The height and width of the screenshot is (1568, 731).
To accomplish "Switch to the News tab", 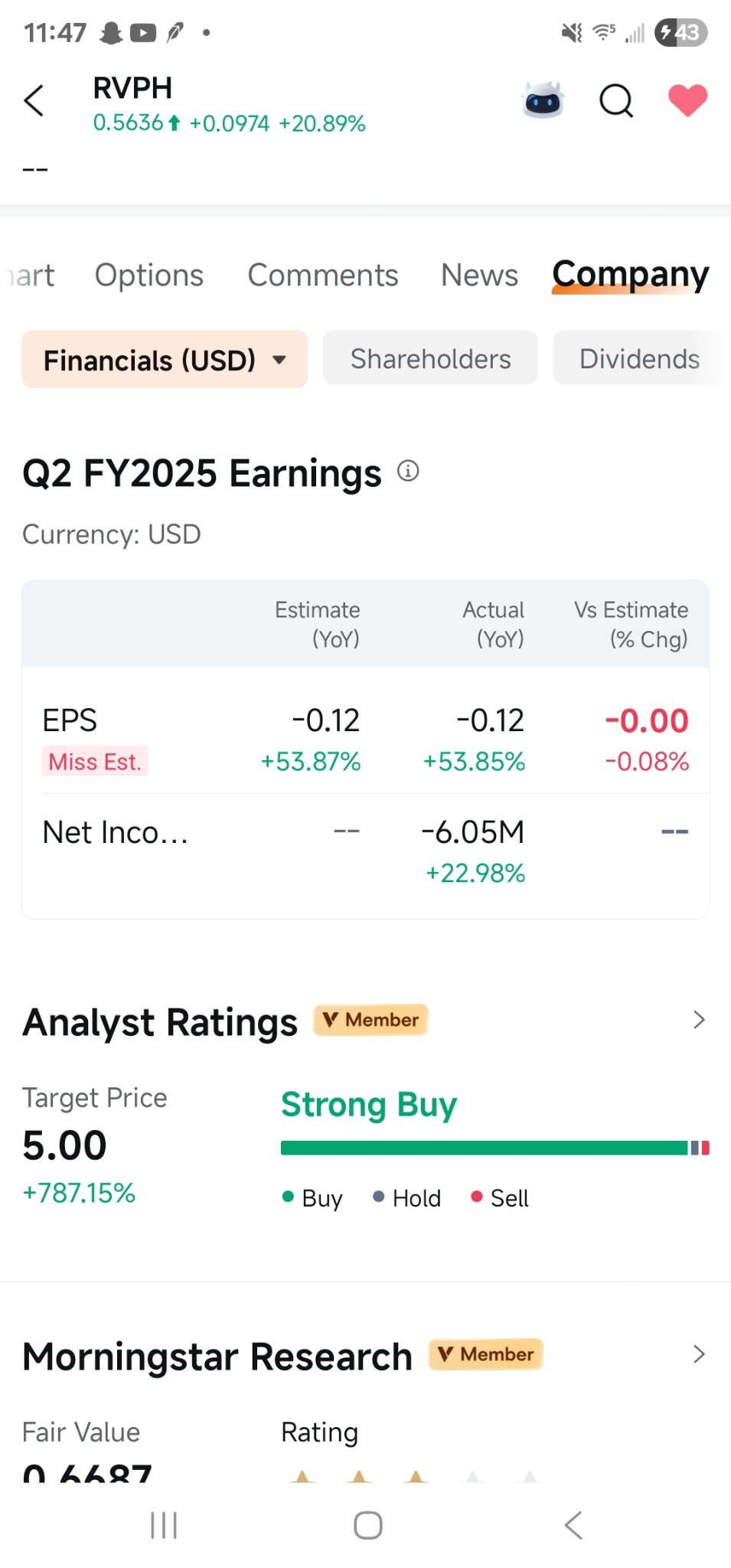I will [480, 276].
